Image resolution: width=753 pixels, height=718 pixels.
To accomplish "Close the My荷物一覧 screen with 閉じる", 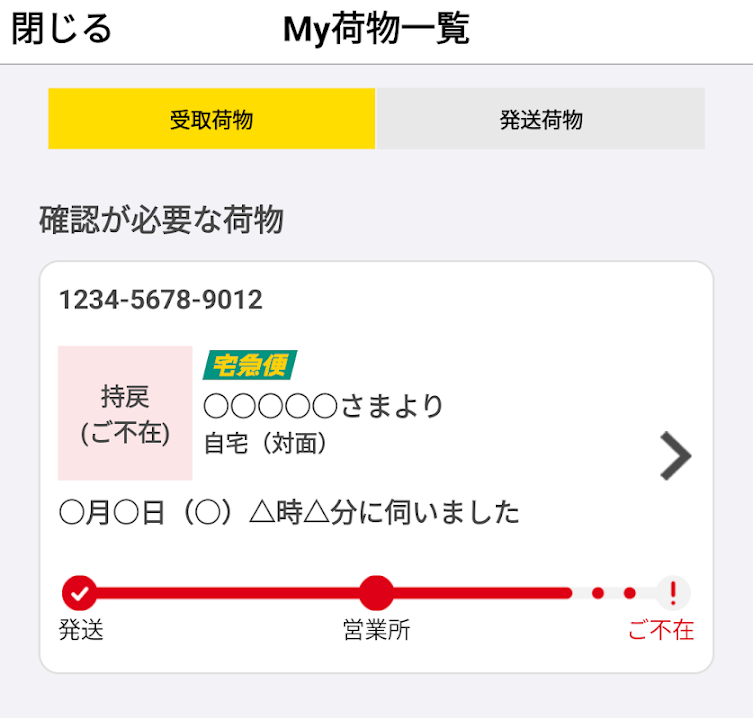I will pyautogui.click(x=62, y=30).
